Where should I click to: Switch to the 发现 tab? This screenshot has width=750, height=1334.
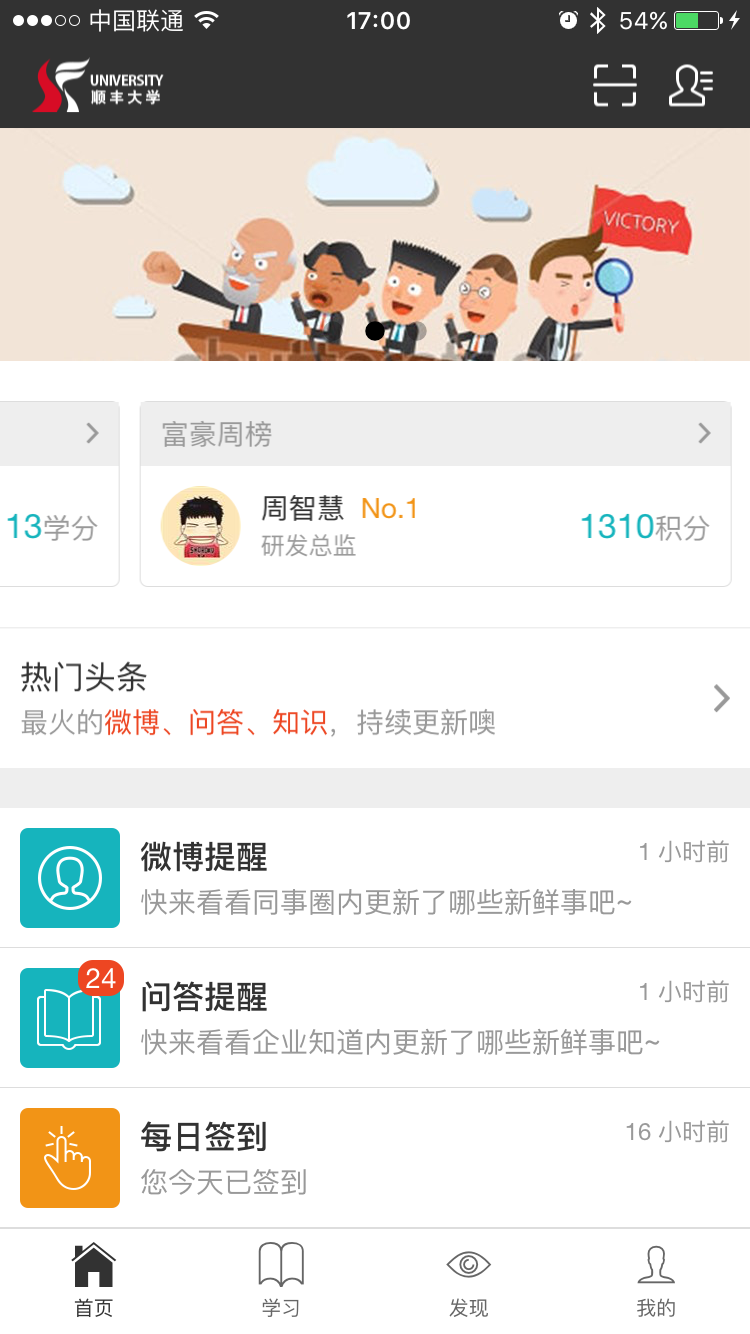(468, 1281)
